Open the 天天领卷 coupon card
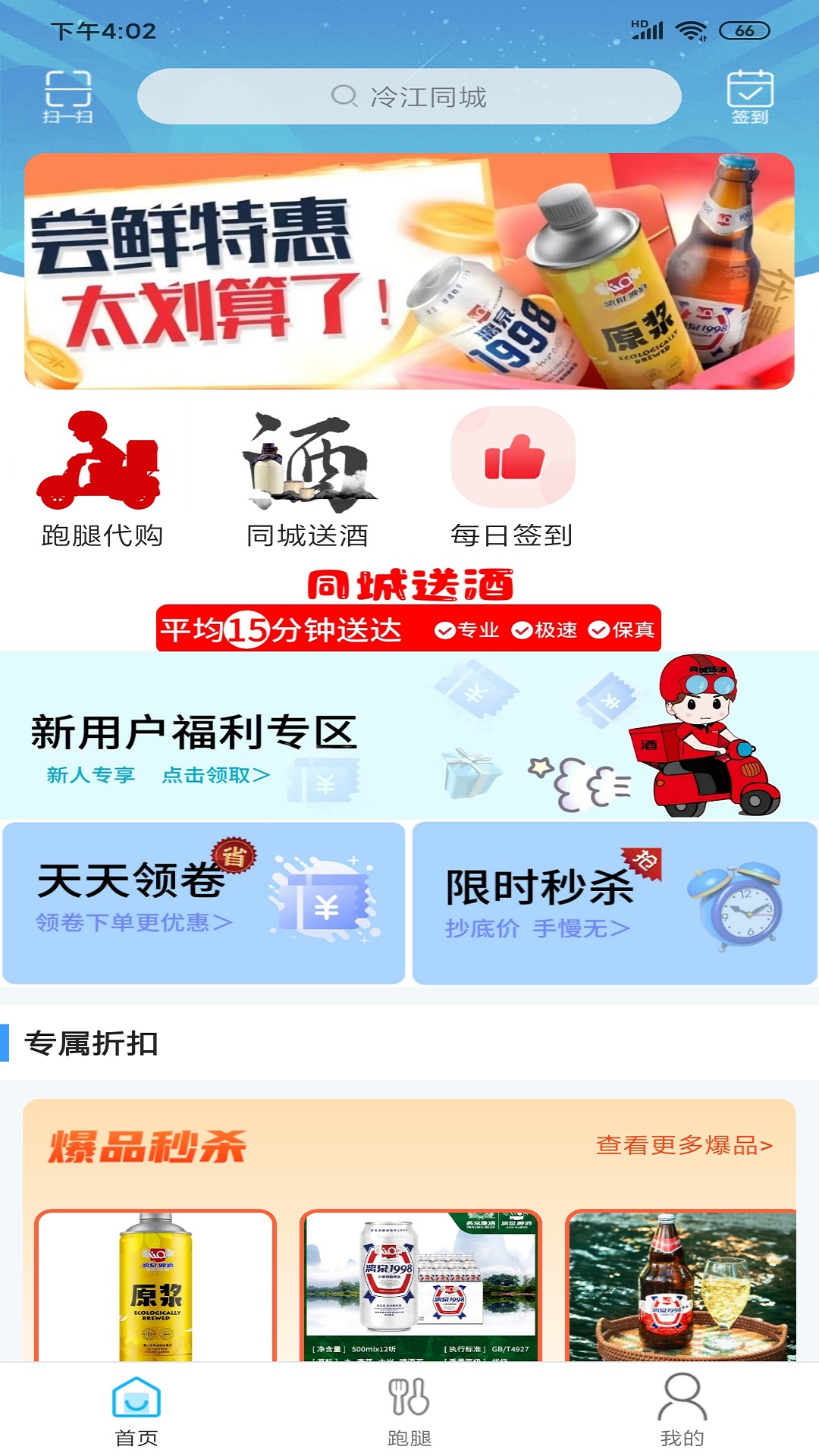 pyautogui.click(x=203, y=902)
